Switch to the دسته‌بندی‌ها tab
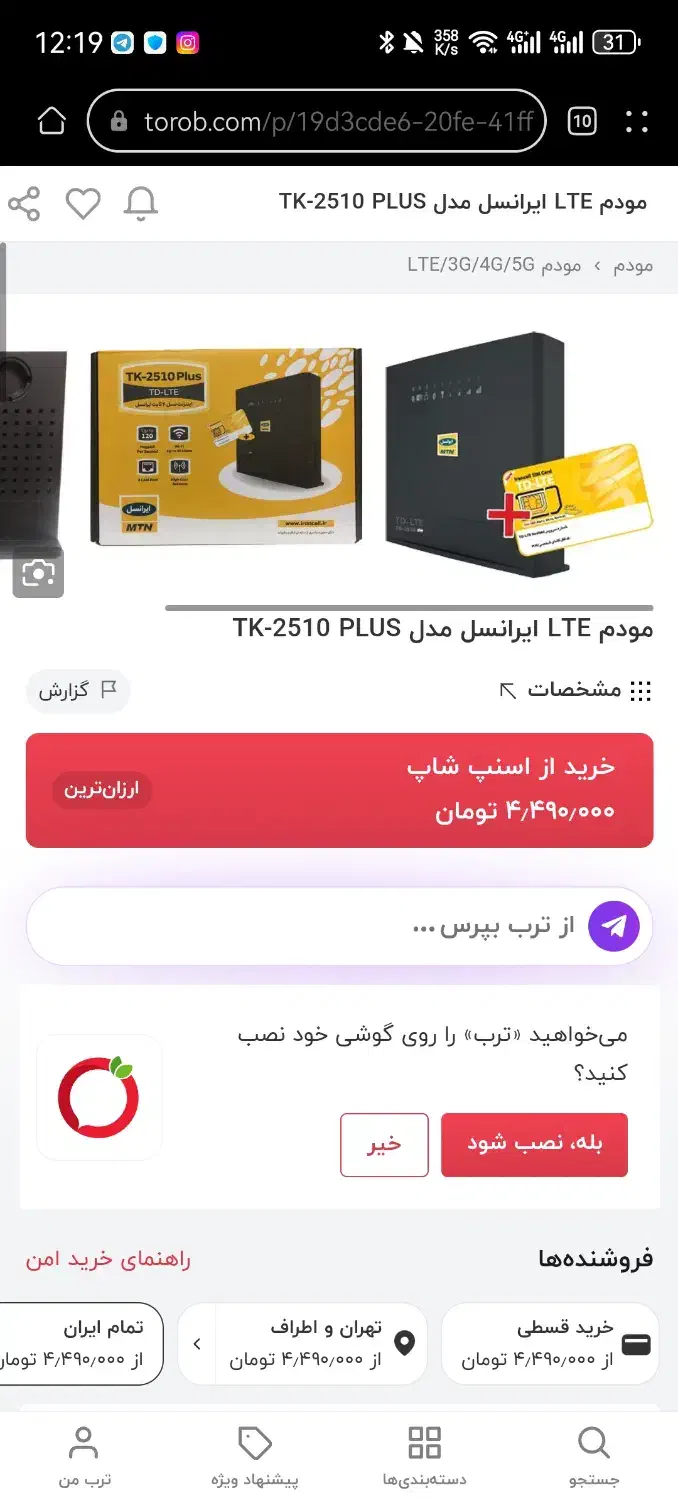678x1500 pixels. 424,1456
